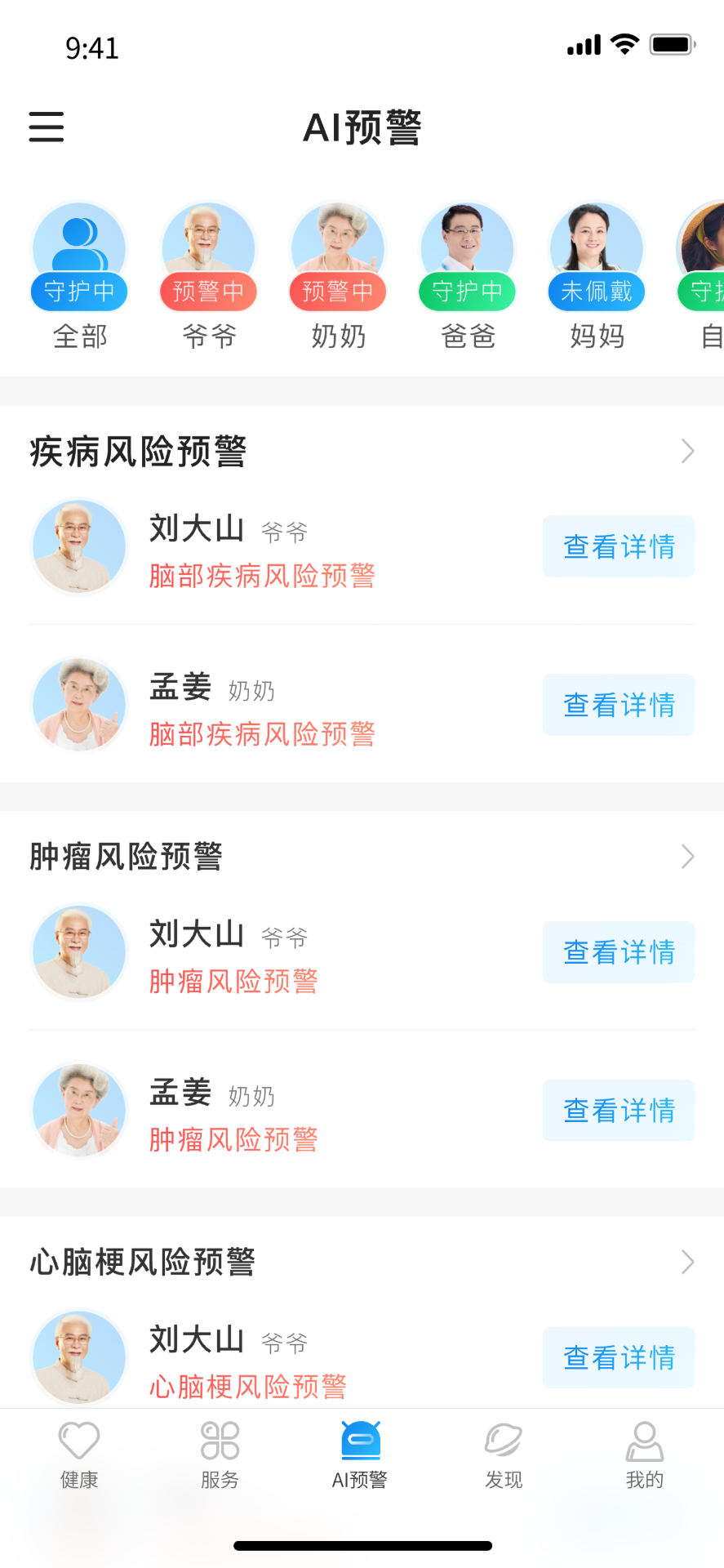View 刘大山's 脑部疾病风险预警 details
This screenshot has height=1568, width=724.
619,546
